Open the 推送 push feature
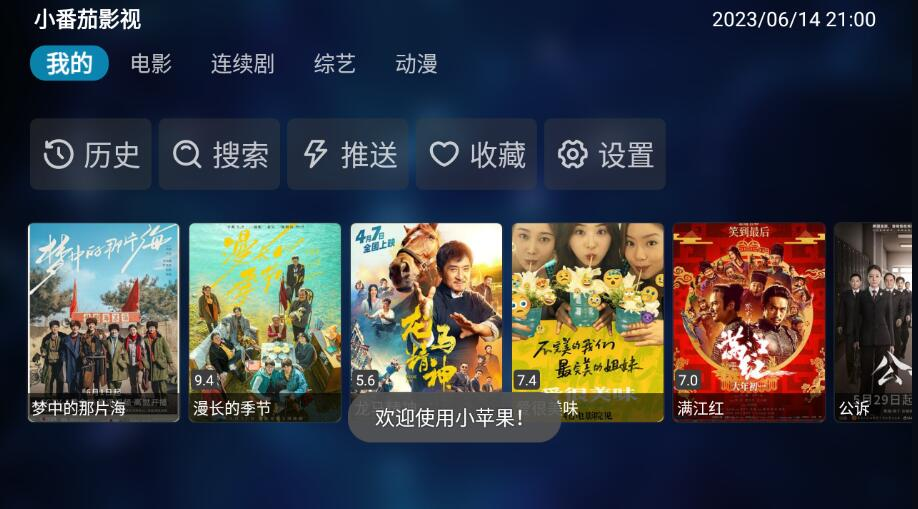 click(348, 154)
